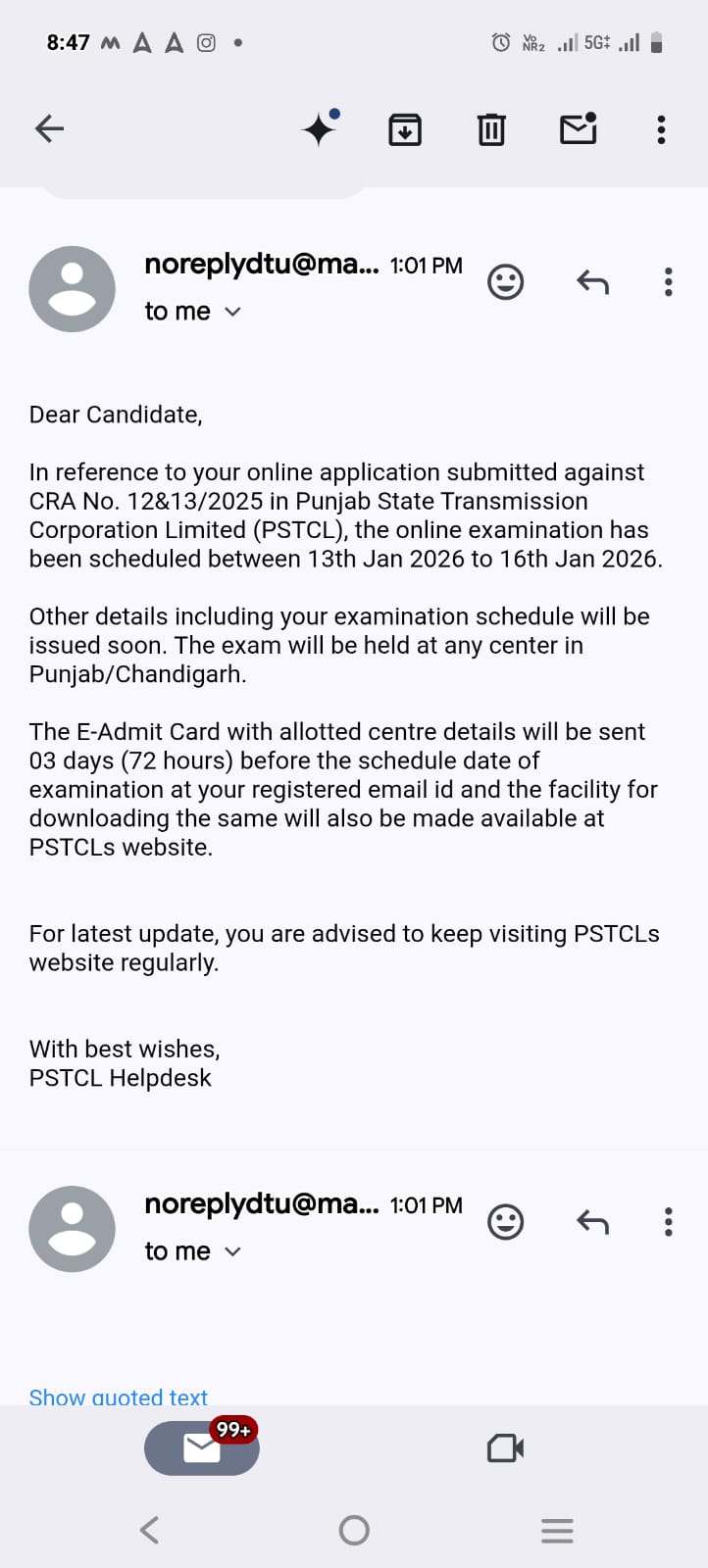Open the top toolbar overflow menu
708x1568 pixels.
point(661,128)
